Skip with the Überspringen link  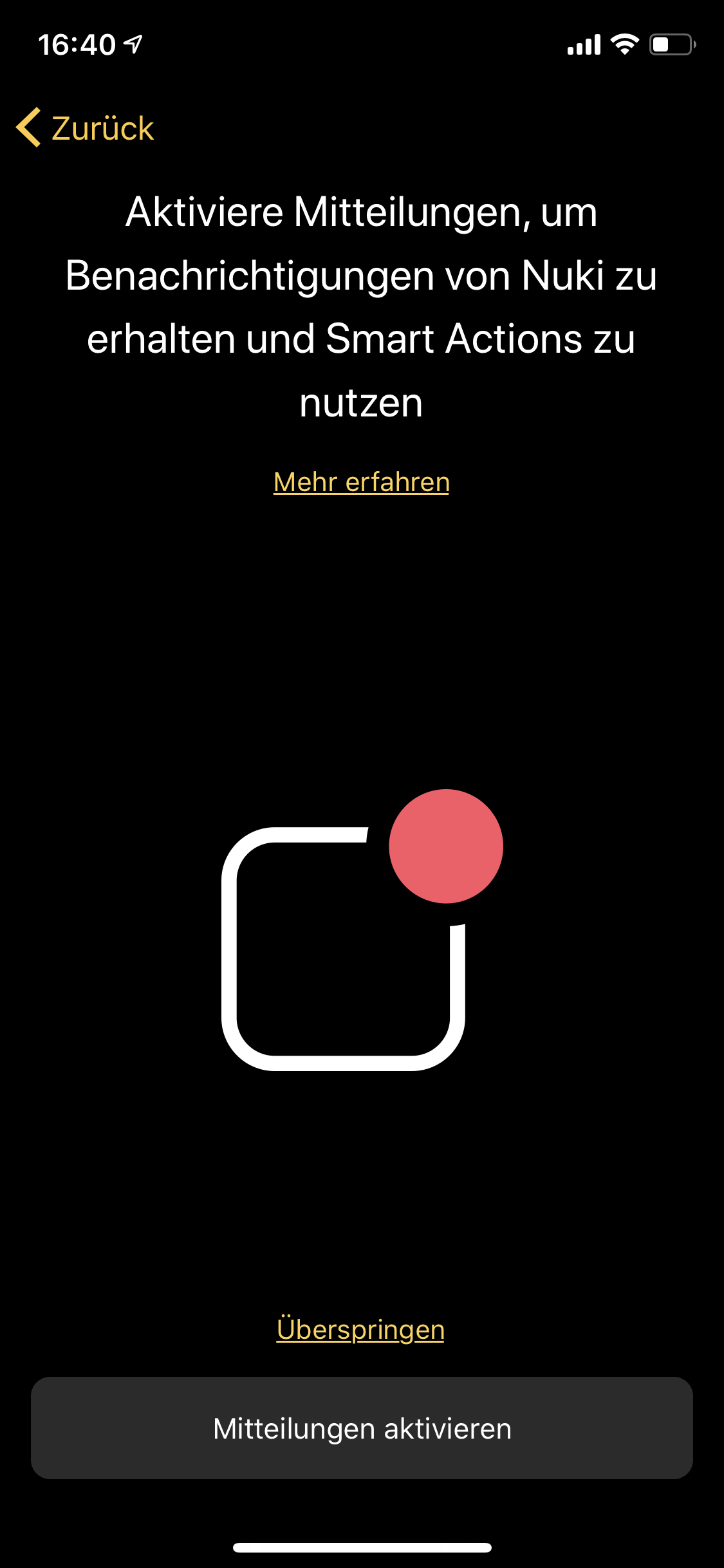360,1330
